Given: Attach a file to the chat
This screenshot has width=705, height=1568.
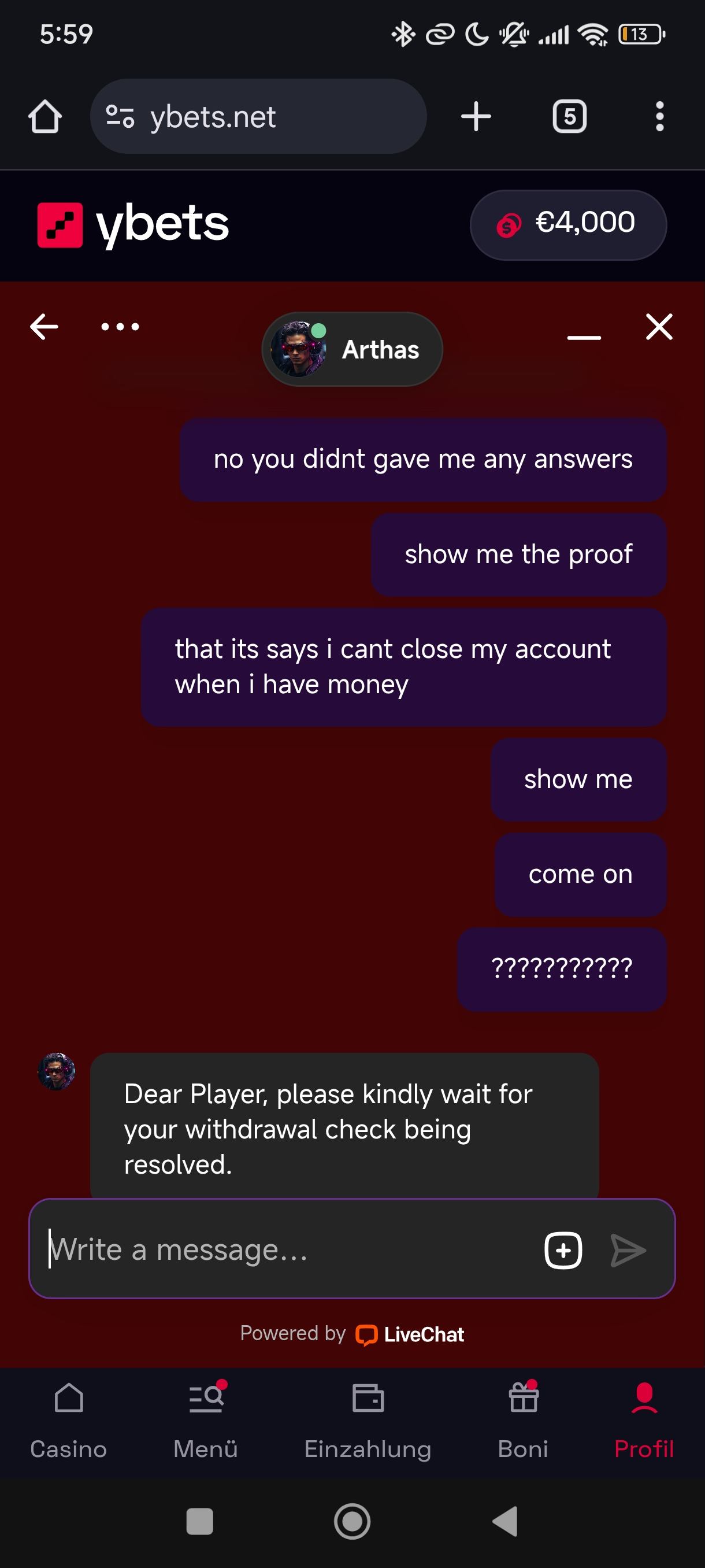Looking at the screenshot, I should point(563,1250).
